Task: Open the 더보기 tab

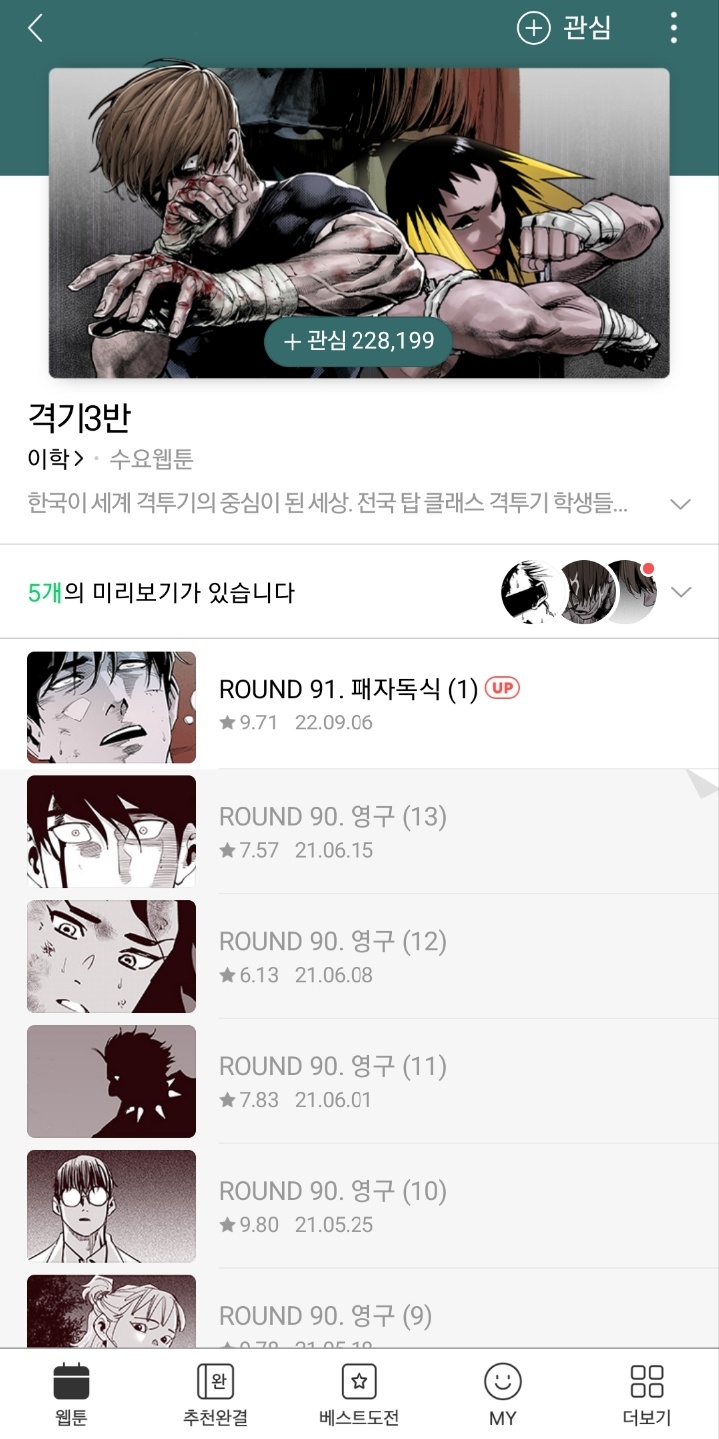Action: pyautogui.click(x=647, y=1395)
